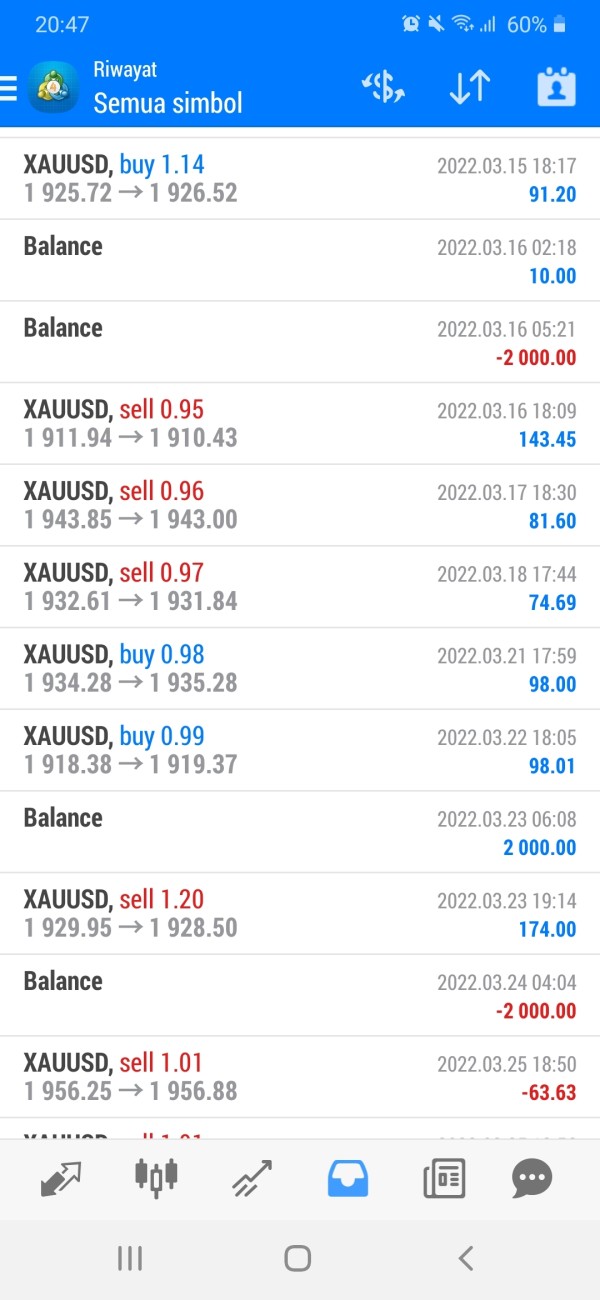Open the XAUUSD sell 0.95 deal
This screenshot has height=1300, width=600.
pos(300,423)
